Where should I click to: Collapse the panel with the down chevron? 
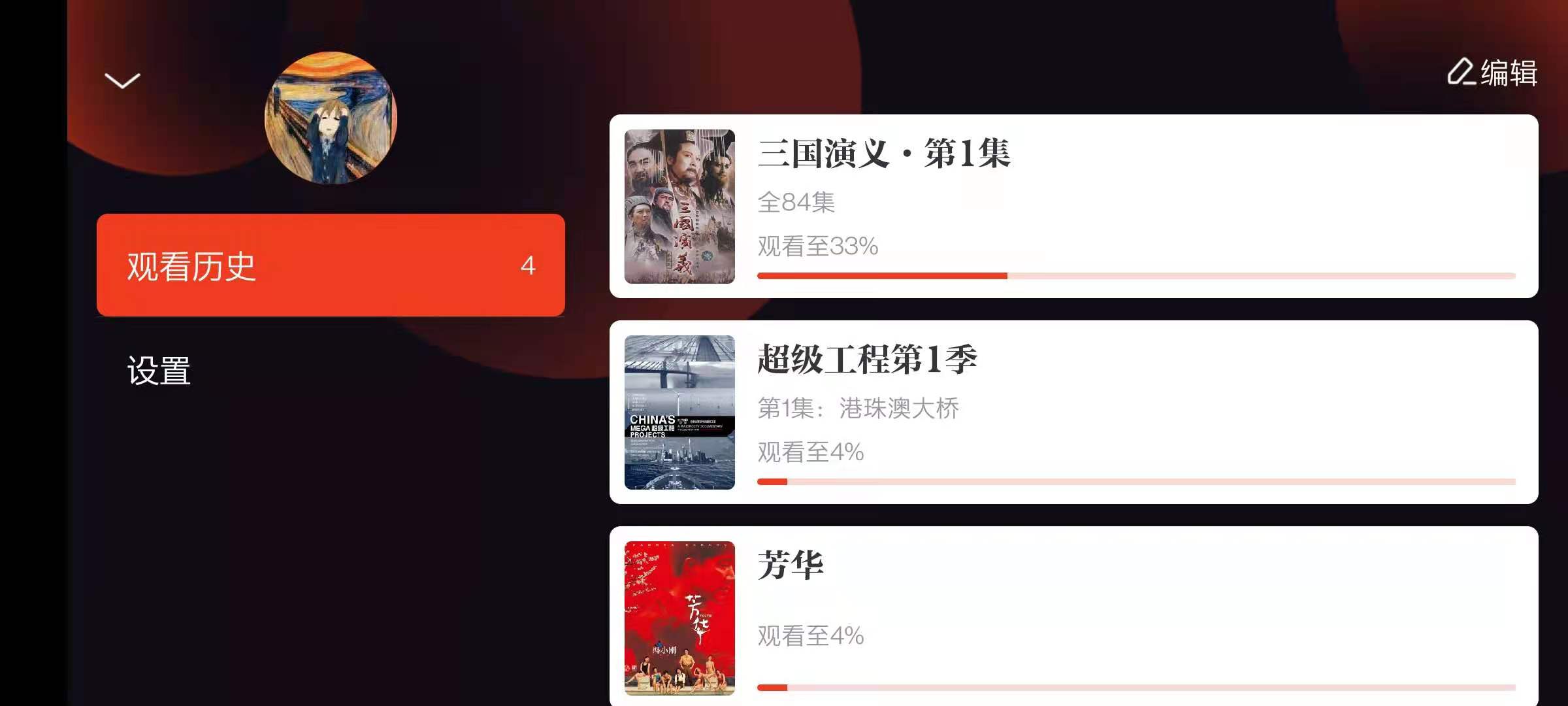pos(122,80)
